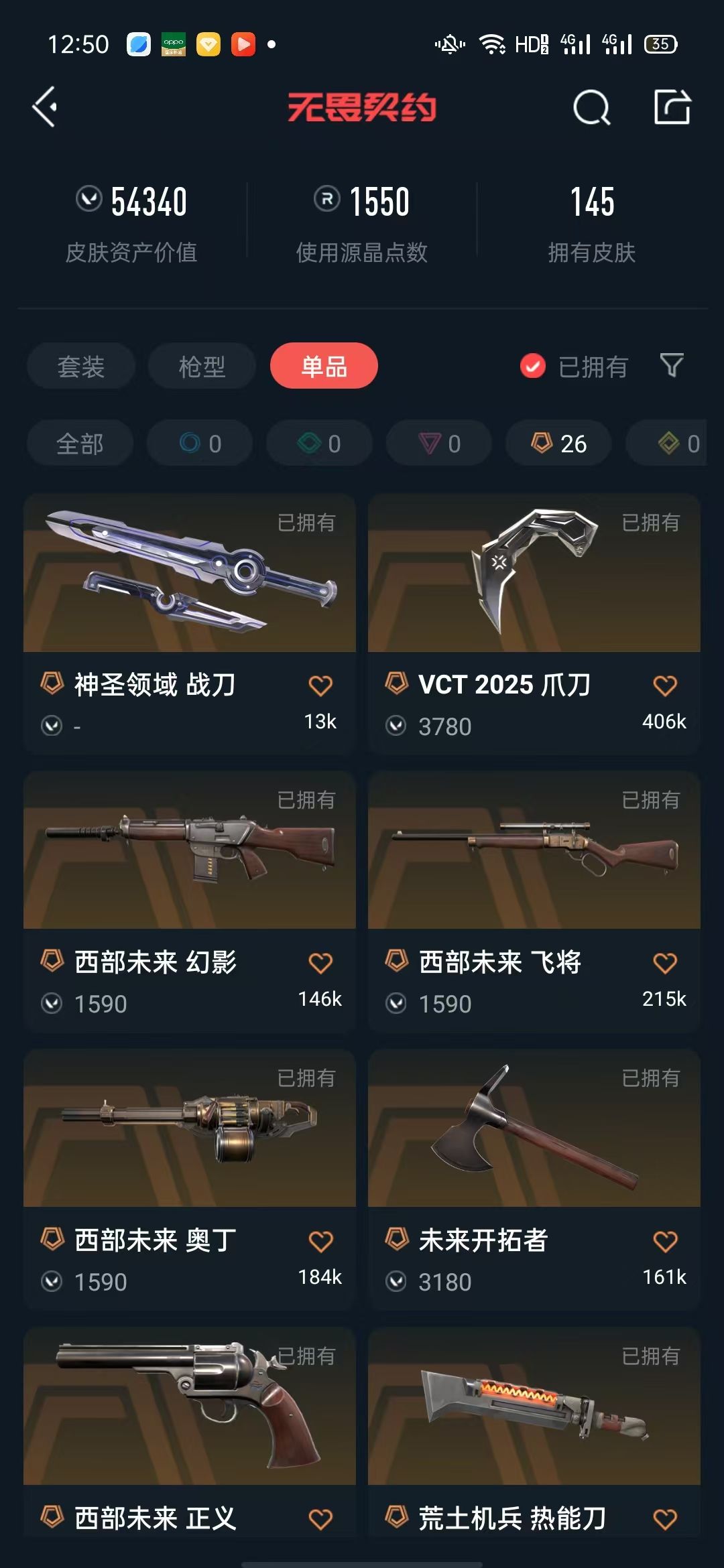Open the 未来开拓者 axe skin card
This screenshot has height=1568, width=724.
pyautogui.click(x=534, y=1180)
